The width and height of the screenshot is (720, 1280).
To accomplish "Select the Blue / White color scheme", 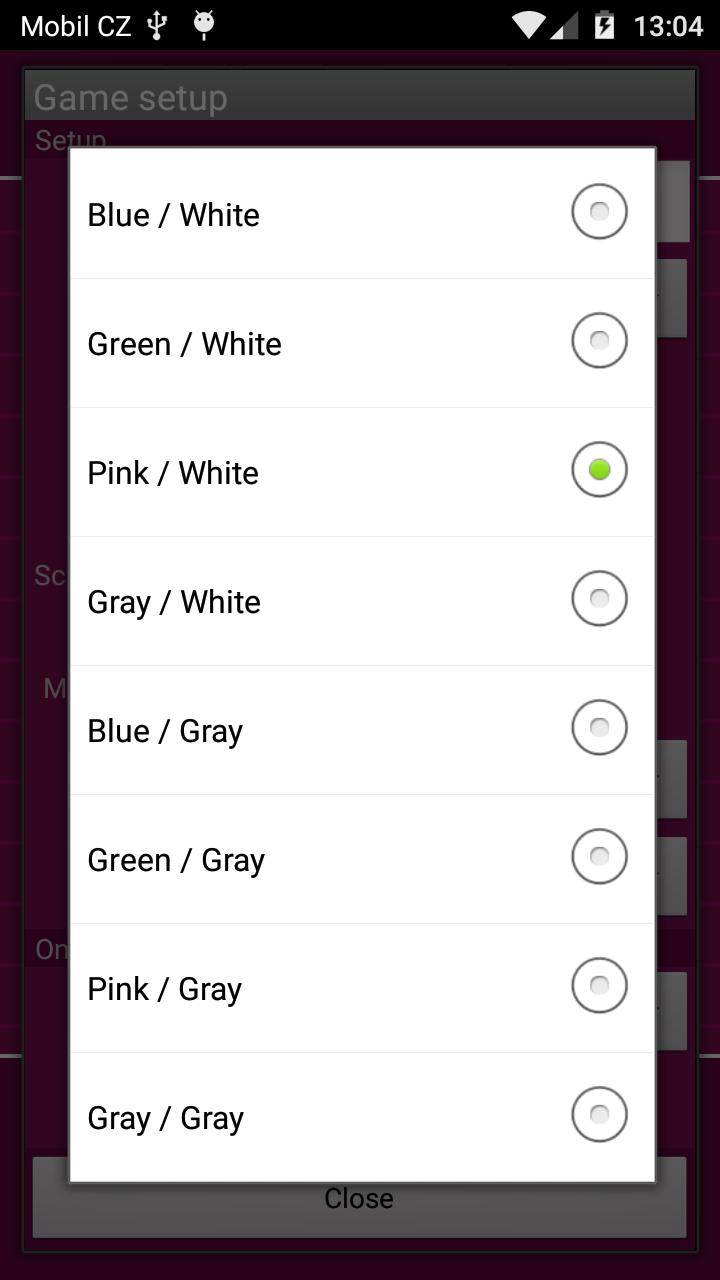I will [x=362, y=214].
